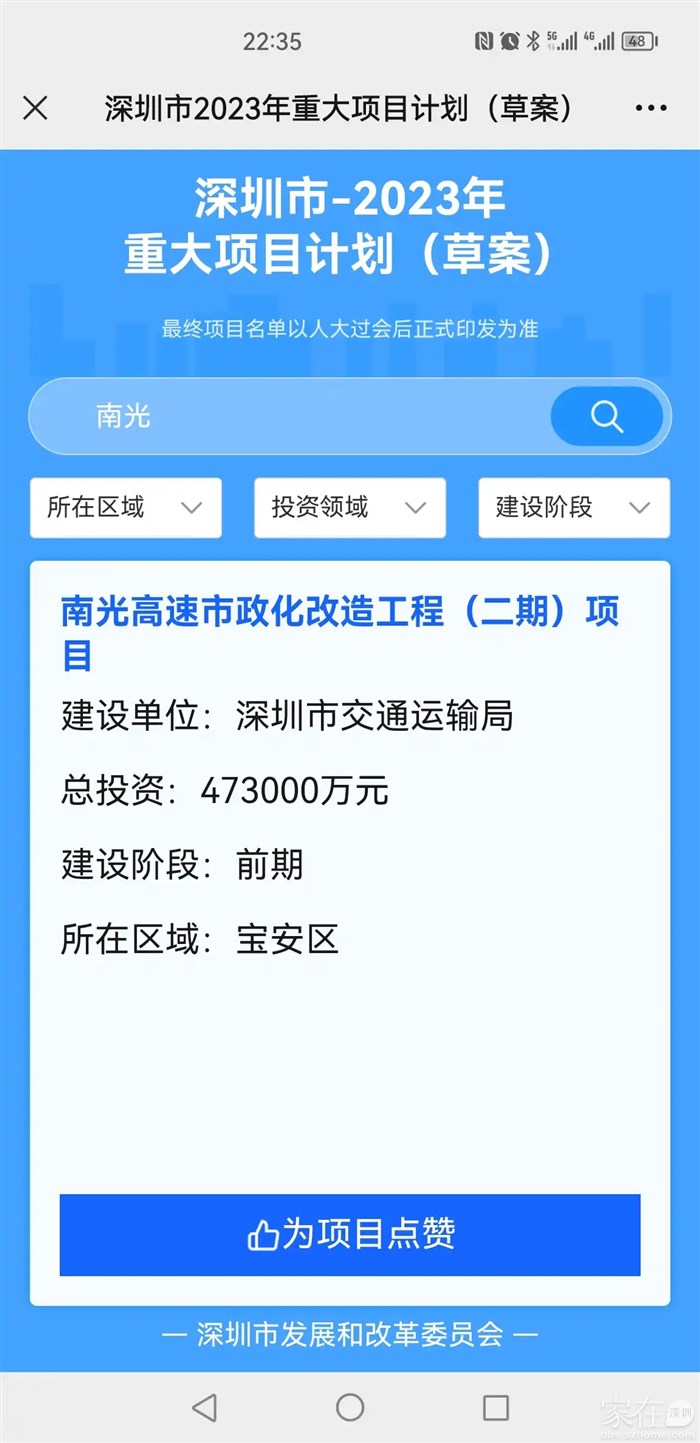Close the webpage with the X icon
Image resolution: width=700 pixels, height=1443 pixels.
point(35,108)
